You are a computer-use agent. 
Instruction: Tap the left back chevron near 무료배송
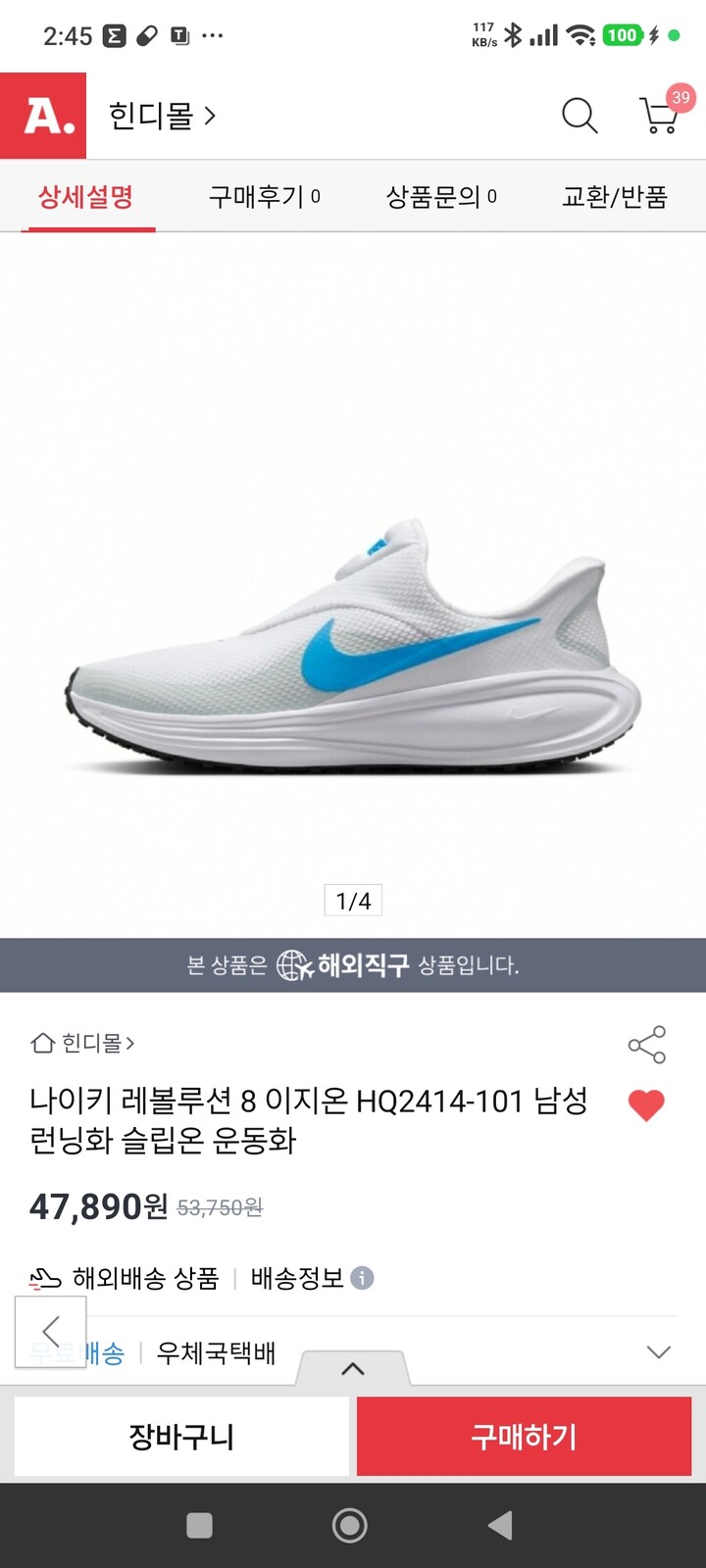pyautogui.click(x=51, y=1333)
